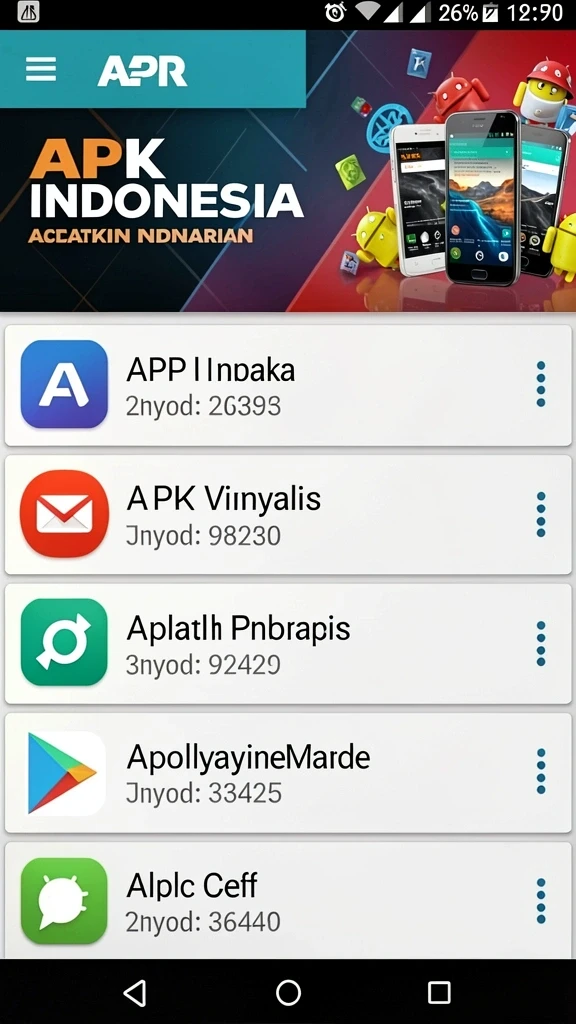Go back with the system back button

point(135,993)
